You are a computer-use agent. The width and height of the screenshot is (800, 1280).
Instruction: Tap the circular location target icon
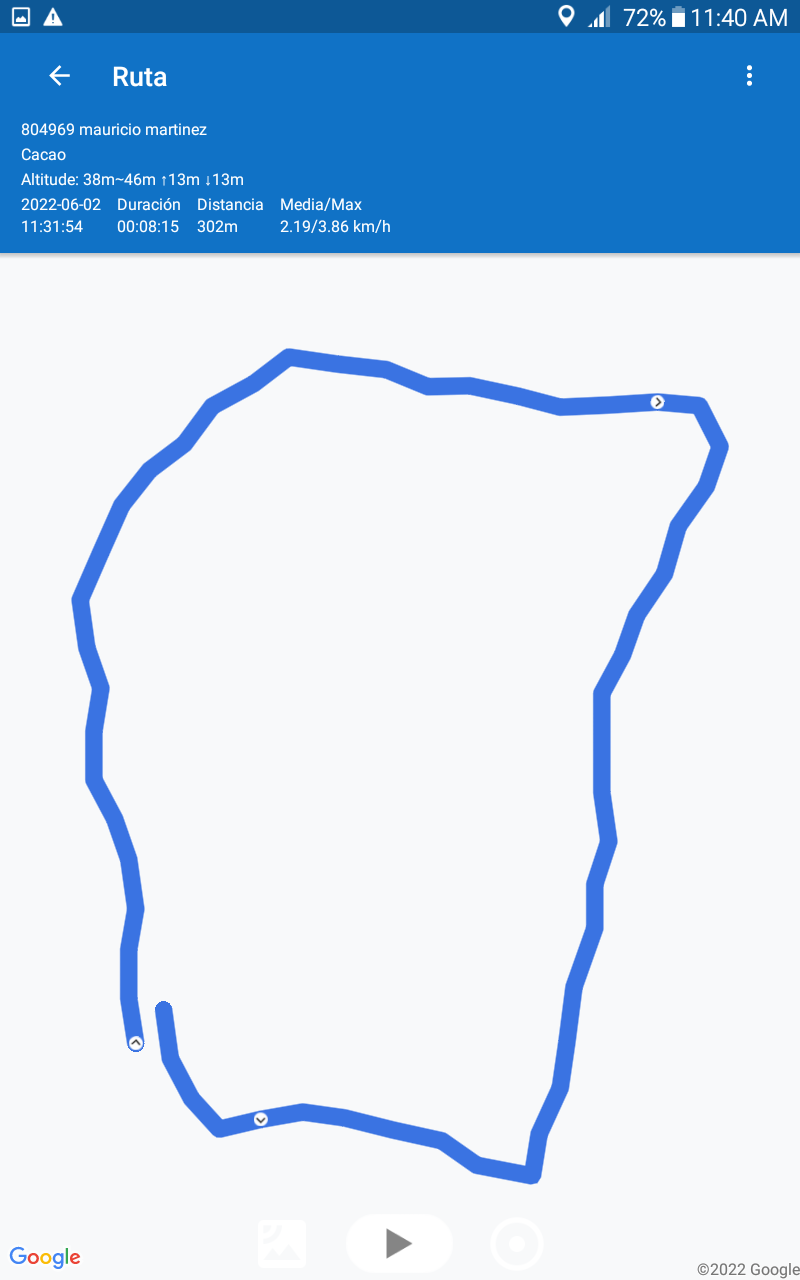click(x=517, y=1244)
